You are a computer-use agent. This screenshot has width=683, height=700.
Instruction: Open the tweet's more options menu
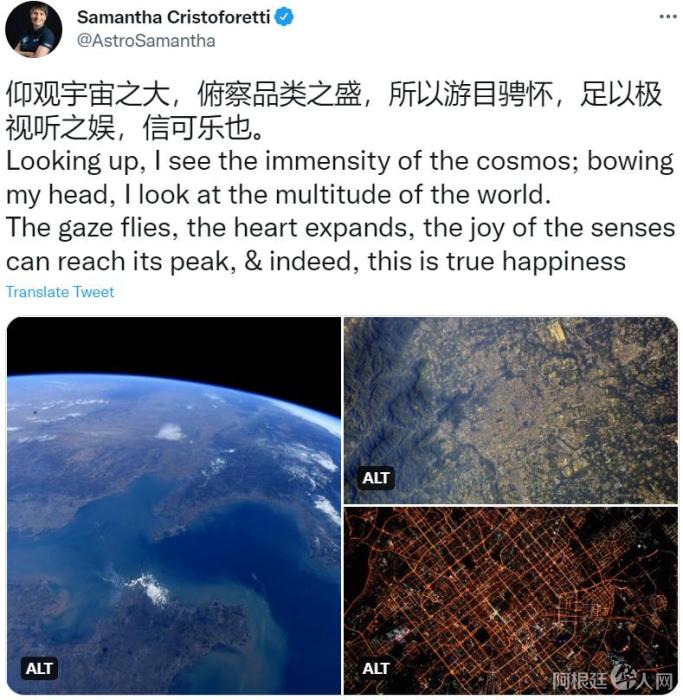tap(668, 17)
